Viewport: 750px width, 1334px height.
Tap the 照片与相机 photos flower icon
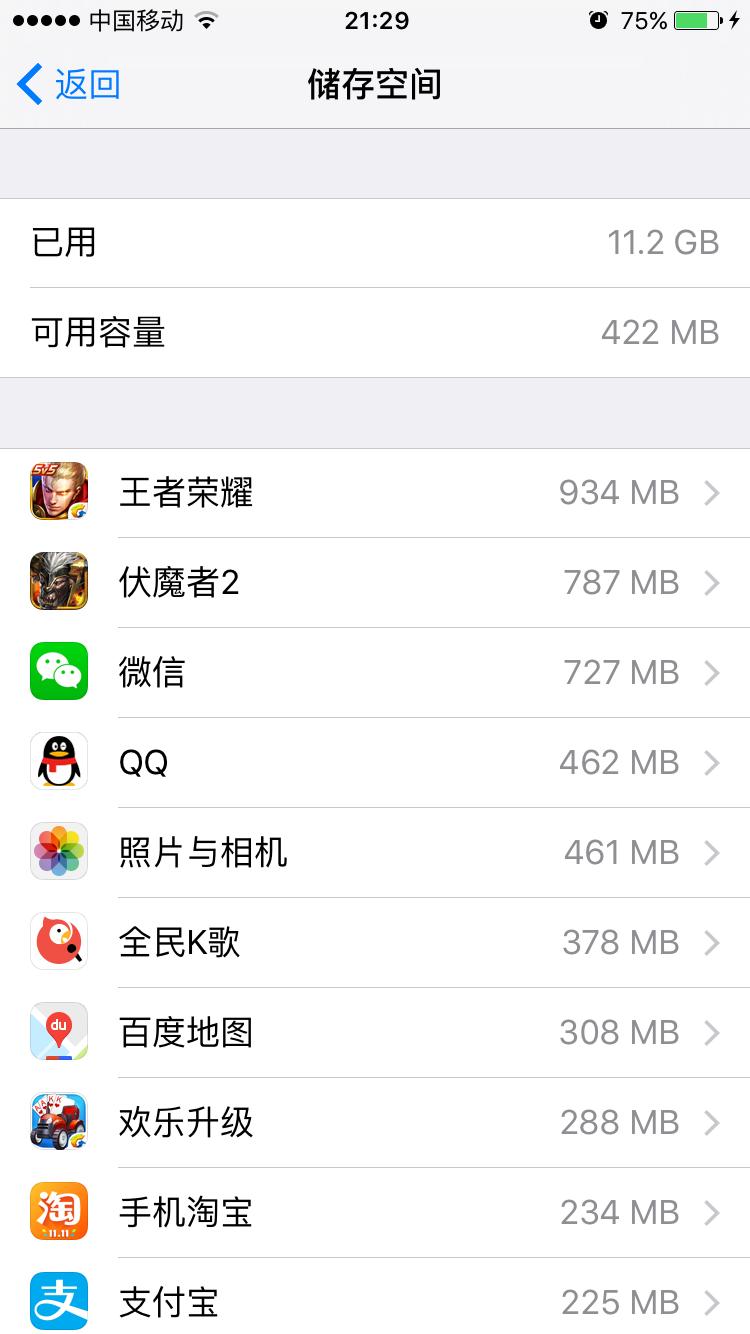coord(58,851)
